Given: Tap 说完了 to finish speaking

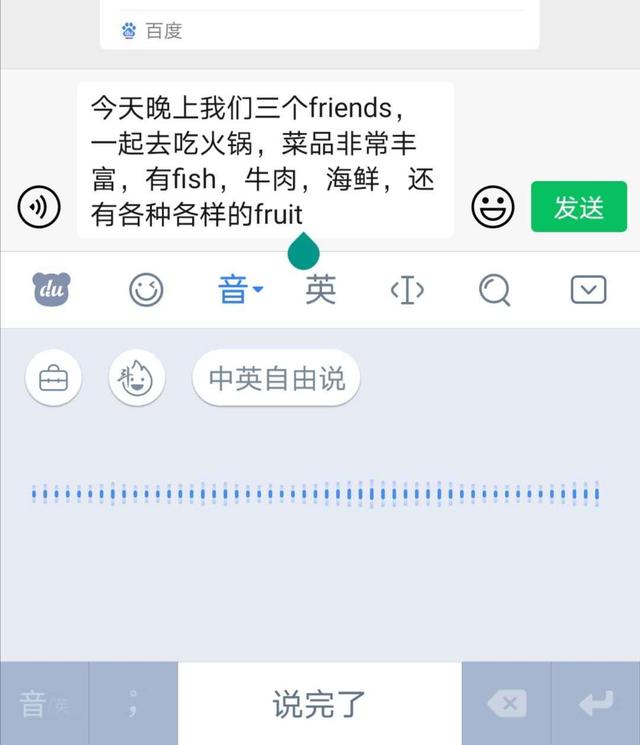Looking at the screenshot, I should click(x=319, y=704).
